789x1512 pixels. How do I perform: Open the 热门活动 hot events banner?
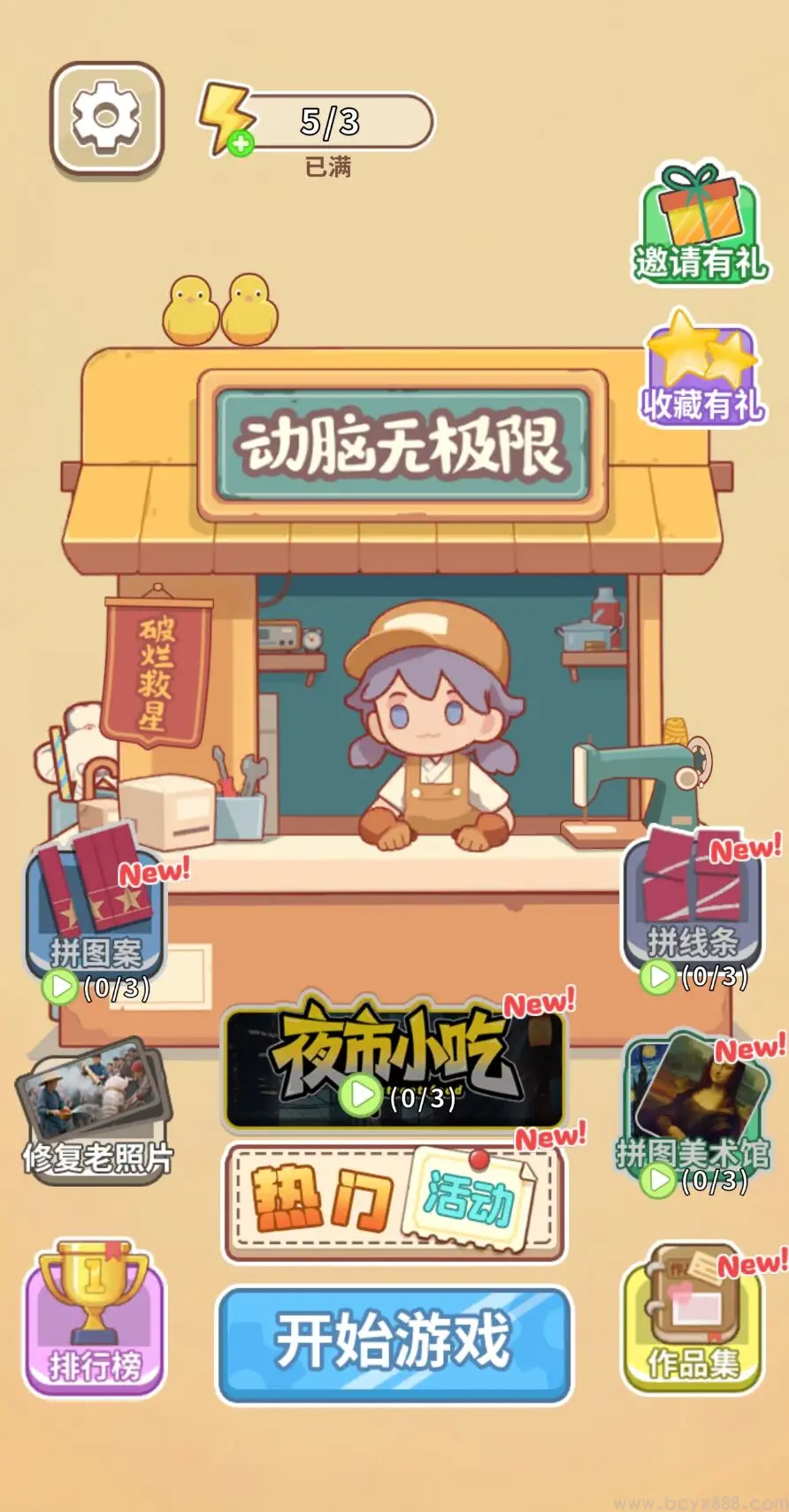pyautogui.click(x=394, y=1201)
